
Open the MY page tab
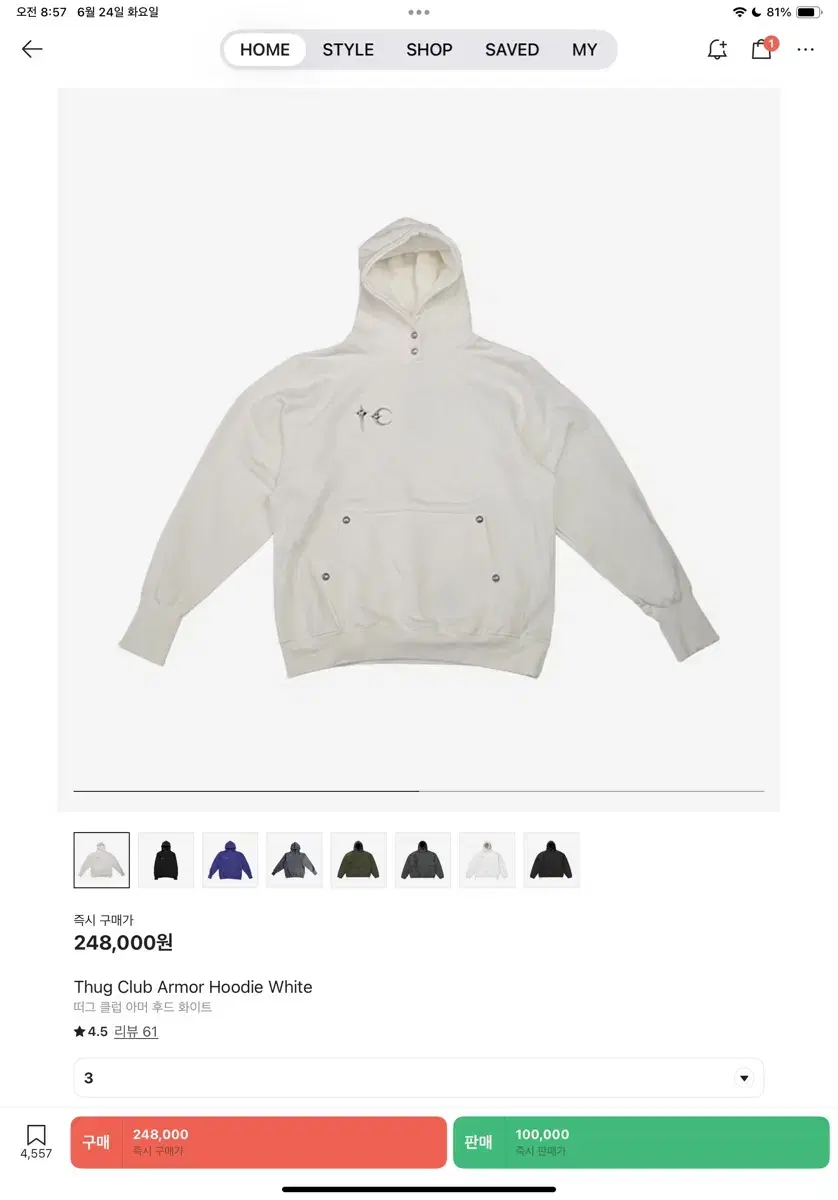585,49
